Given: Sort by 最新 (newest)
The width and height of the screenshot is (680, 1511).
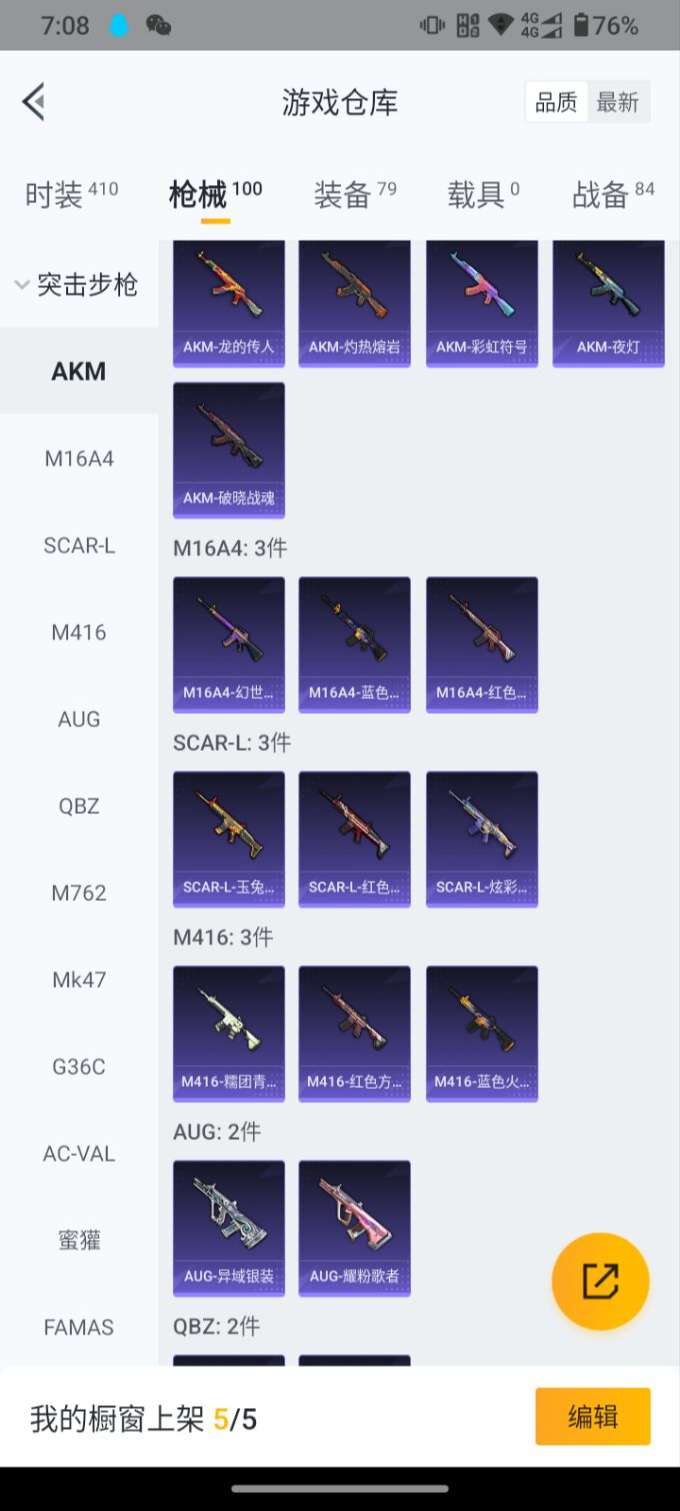Looking at the screenshot, I should point(618,102).
